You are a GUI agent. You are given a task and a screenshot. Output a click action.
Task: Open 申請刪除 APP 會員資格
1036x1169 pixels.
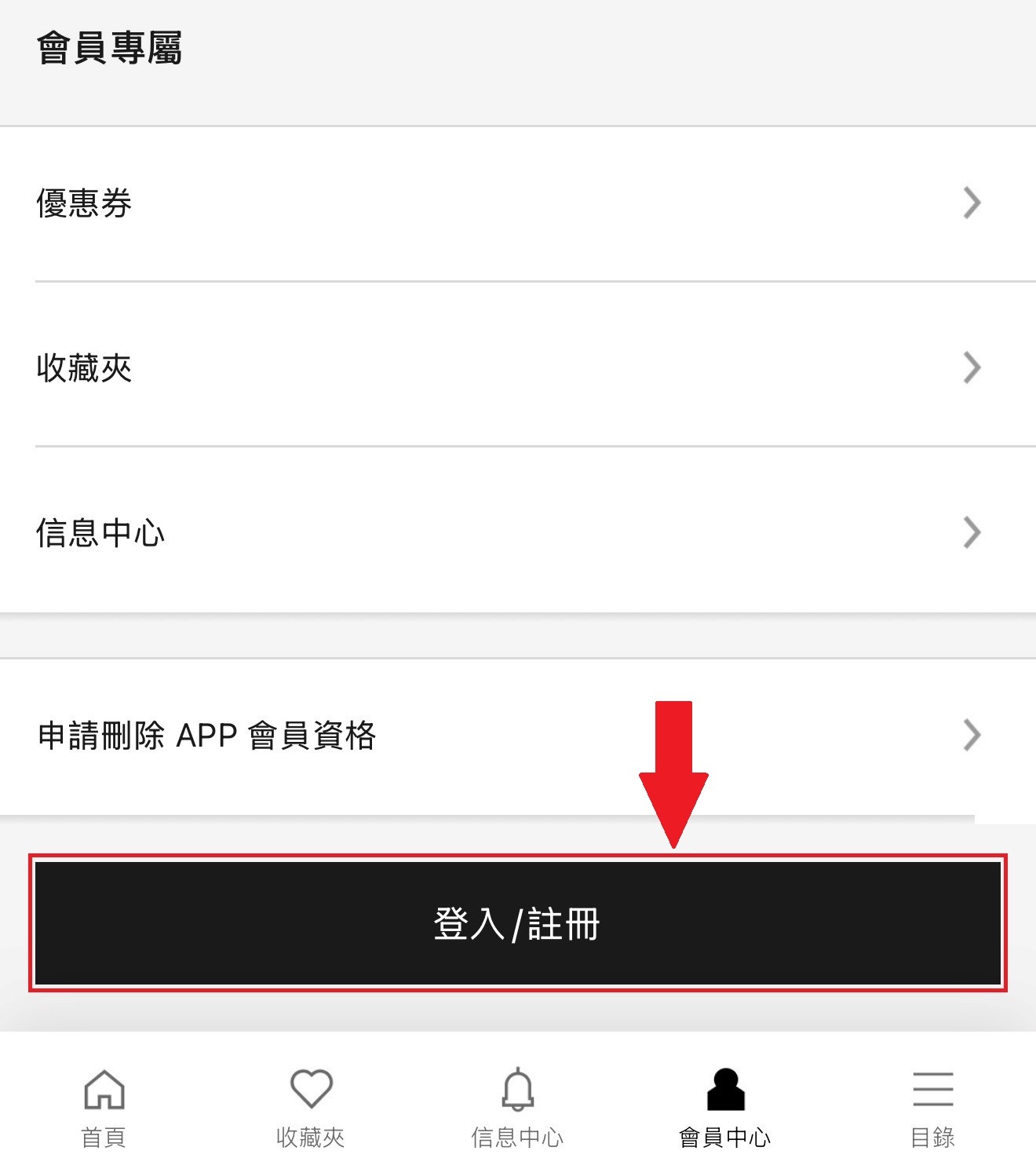tap(207, 736)
